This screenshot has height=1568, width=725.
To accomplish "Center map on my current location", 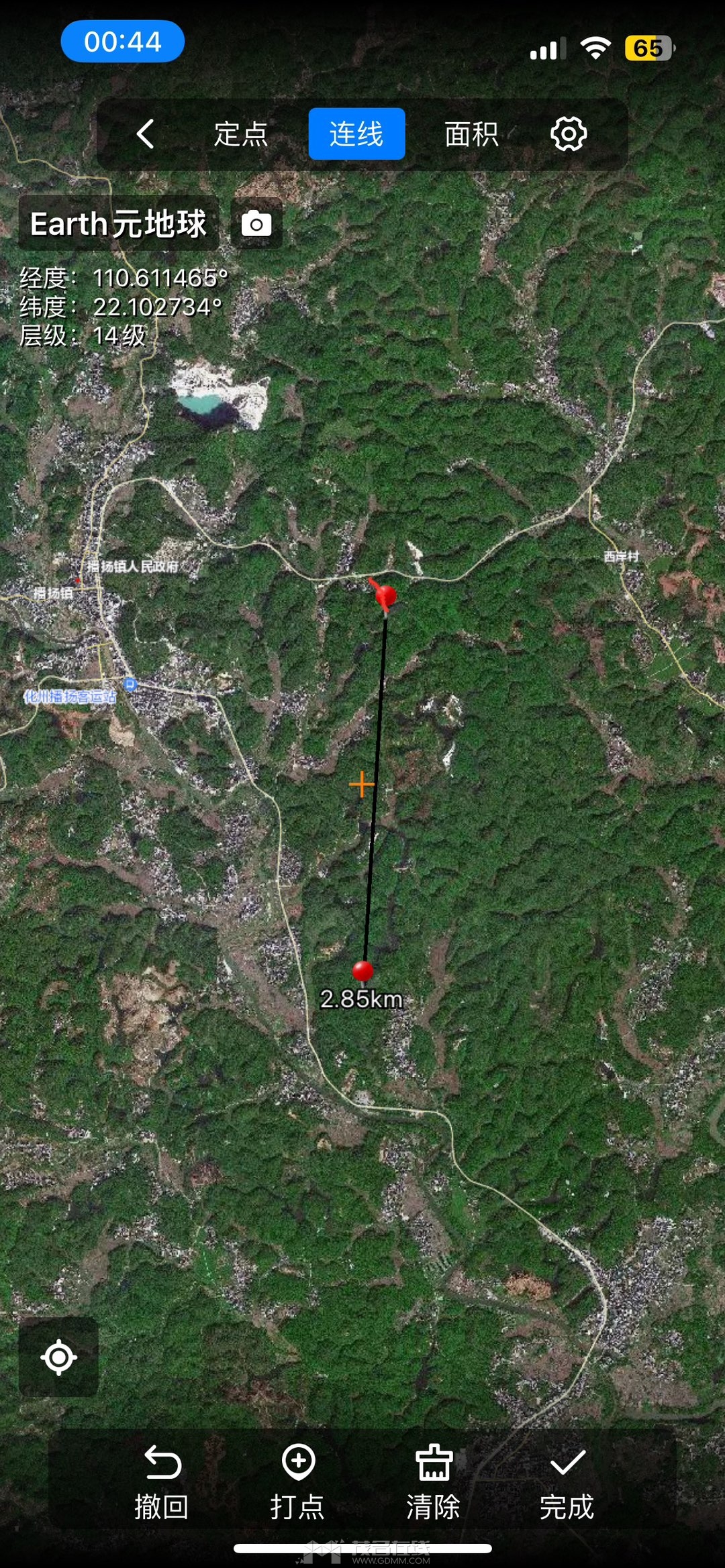I will tap(58, 1357).
